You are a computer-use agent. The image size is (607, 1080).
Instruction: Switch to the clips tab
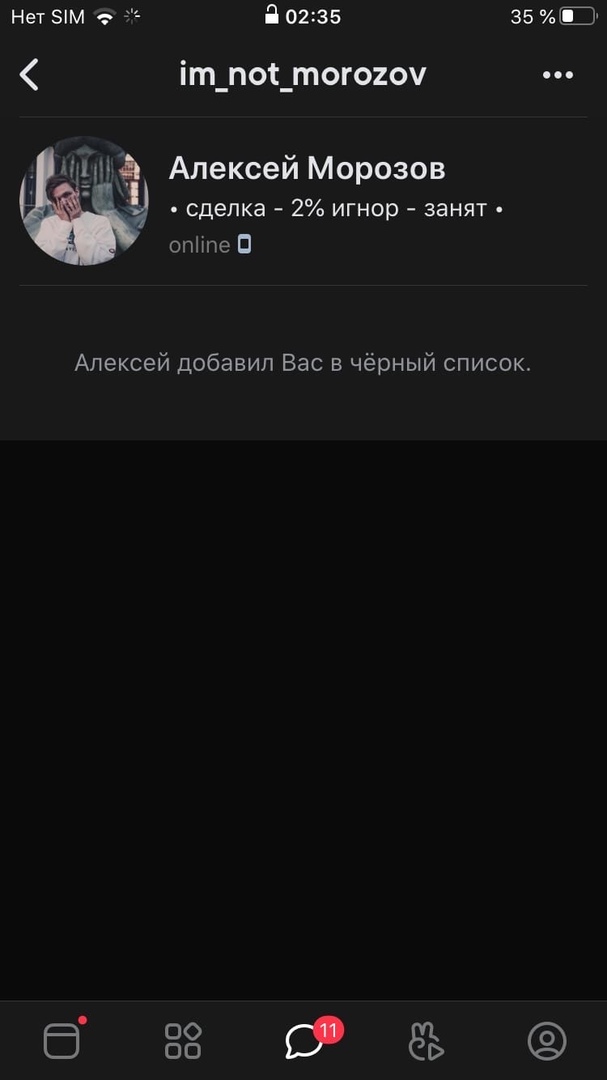pos(426,1041)
